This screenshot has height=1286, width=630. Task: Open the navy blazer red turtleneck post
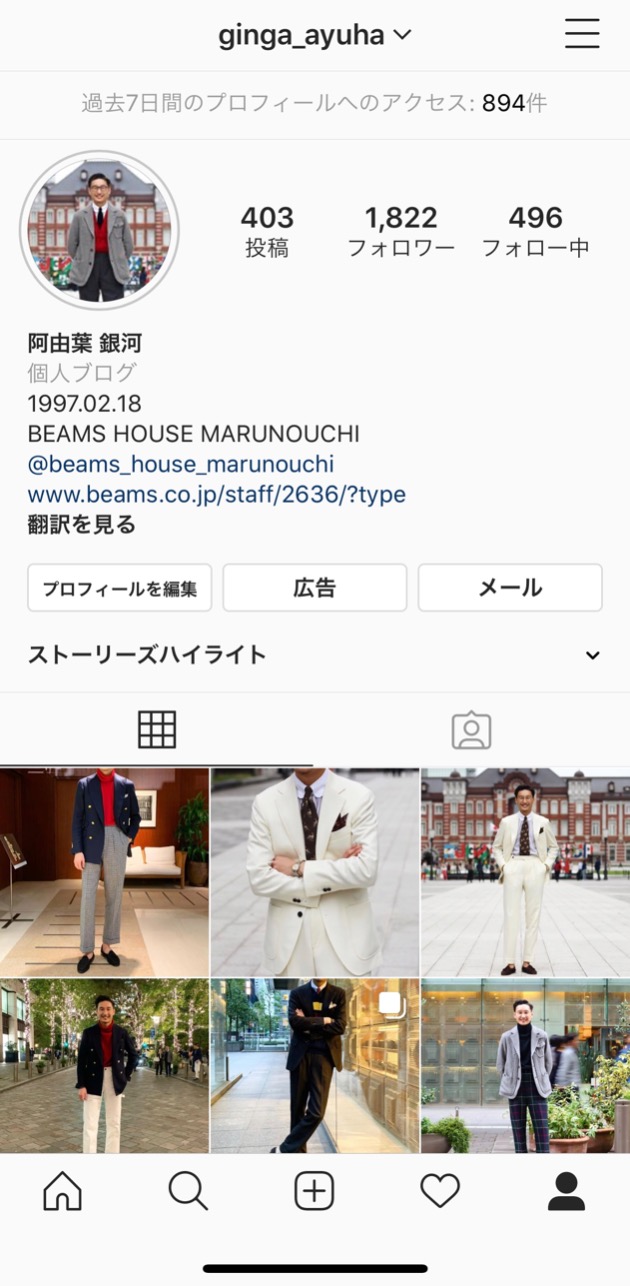point(104,871)
